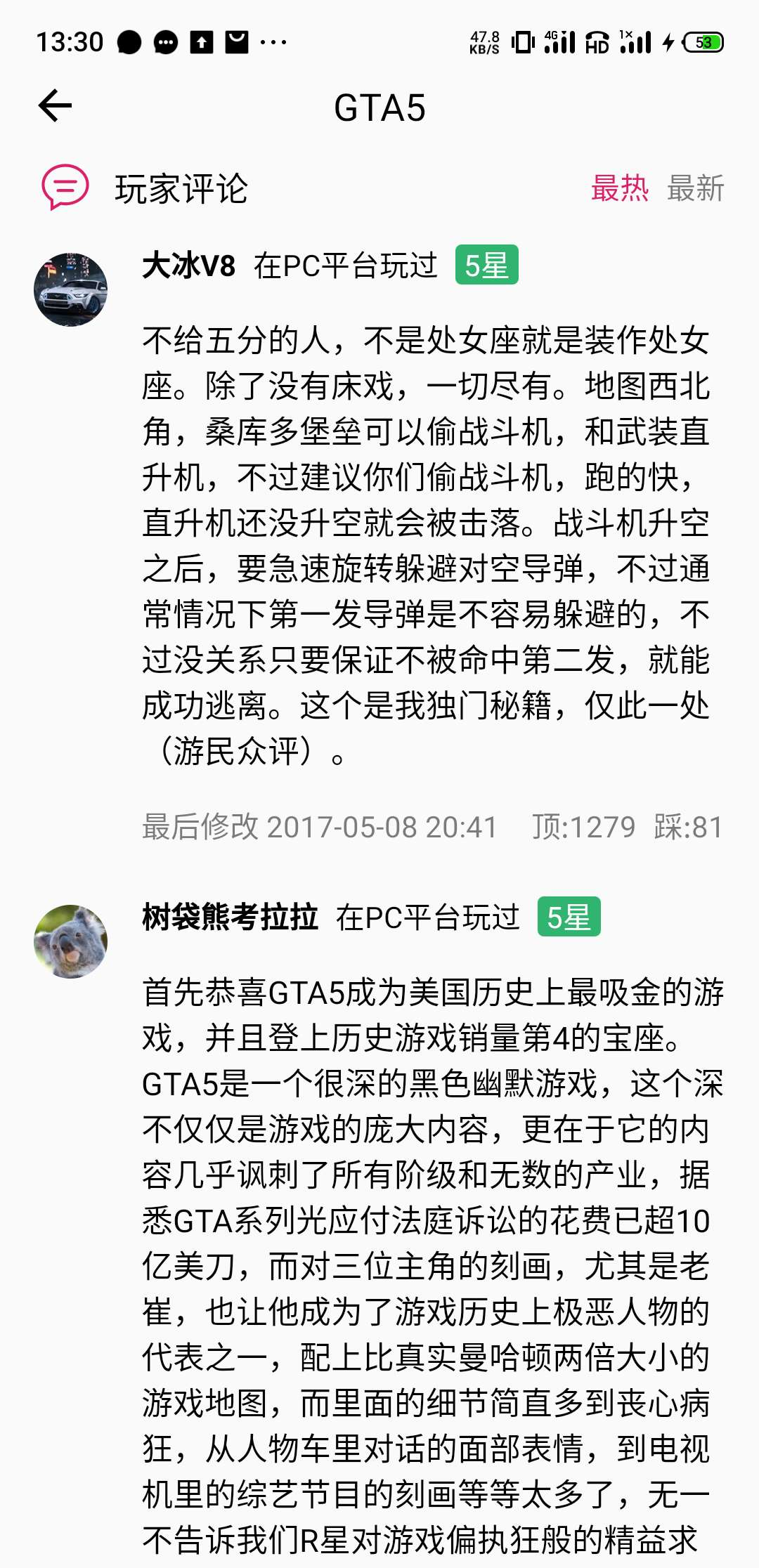Screen dimensions: 759x1568
Task: Tap the 5星 badge beside 树袋熊考拉拉
Action: tap(571, 917)
